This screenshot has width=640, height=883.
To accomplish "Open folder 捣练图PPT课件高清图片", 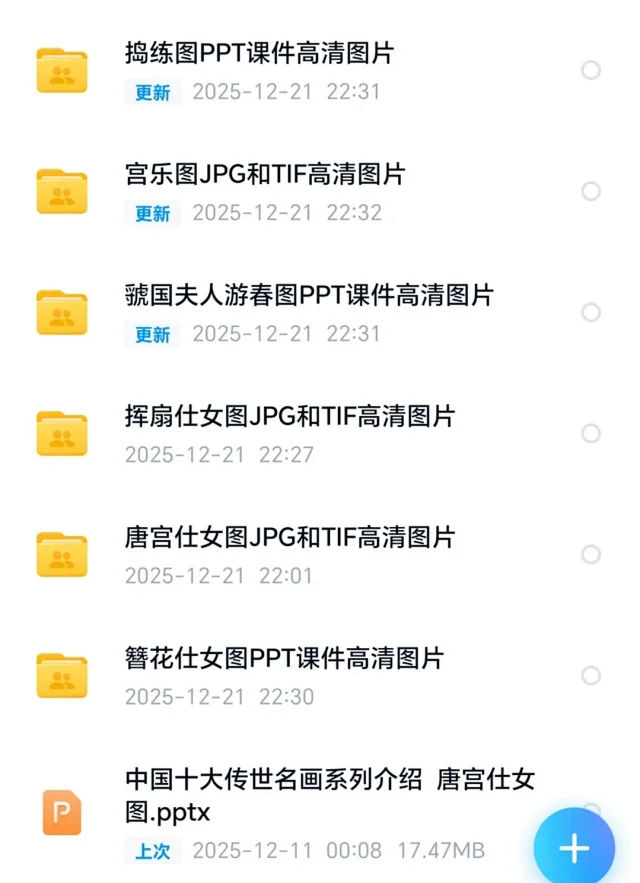I will click(x=260, y=53).
